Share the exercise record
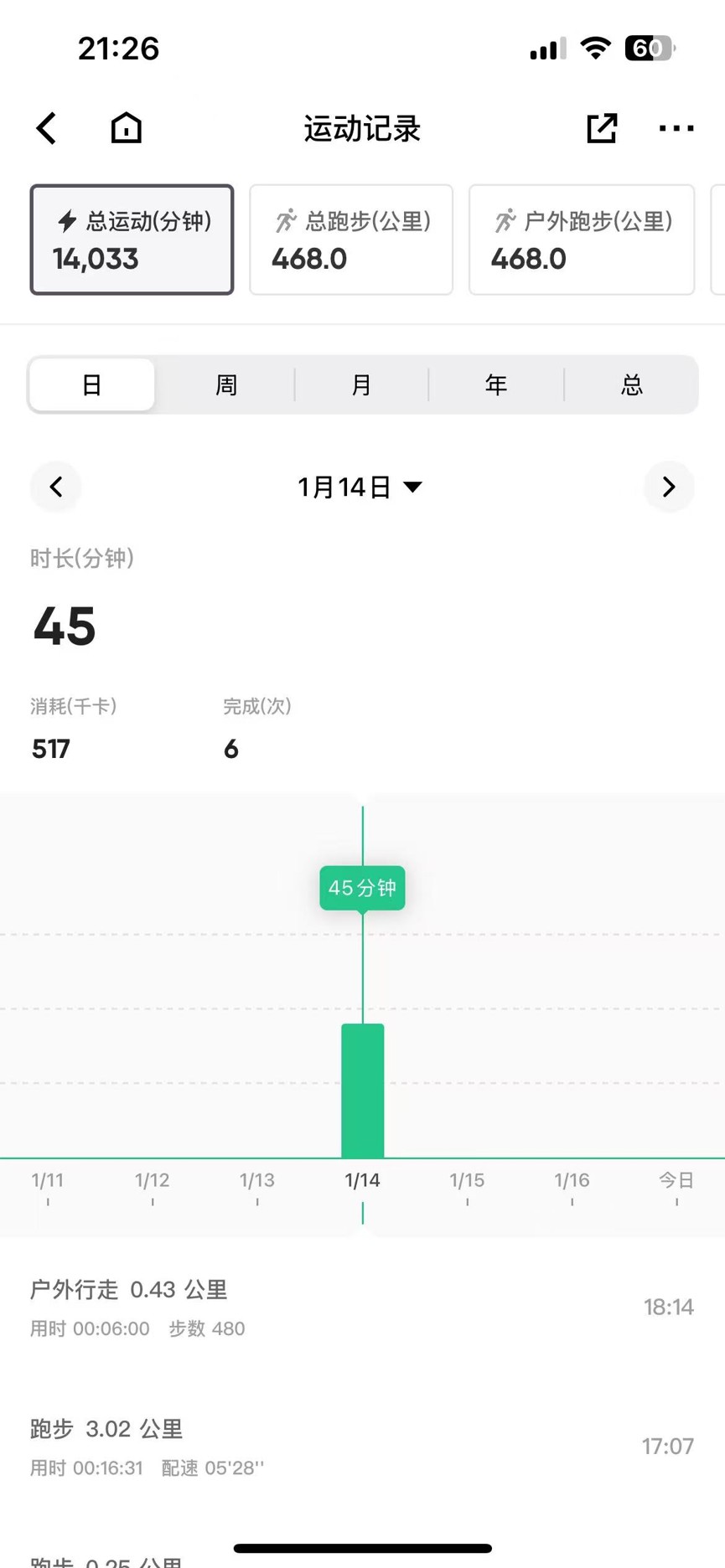Image resolution: width=725 pixels, height=1568 pixels. coord(602,128)
